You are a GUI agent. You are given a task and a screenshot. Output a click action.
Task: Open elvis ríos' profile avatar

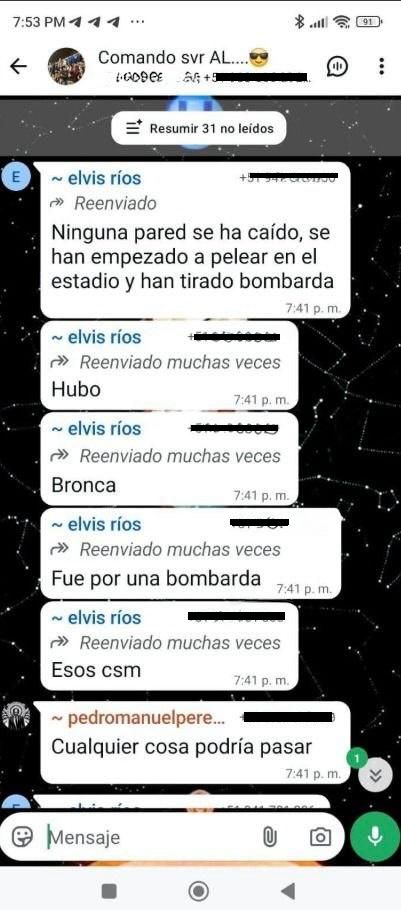coord(15,176)
